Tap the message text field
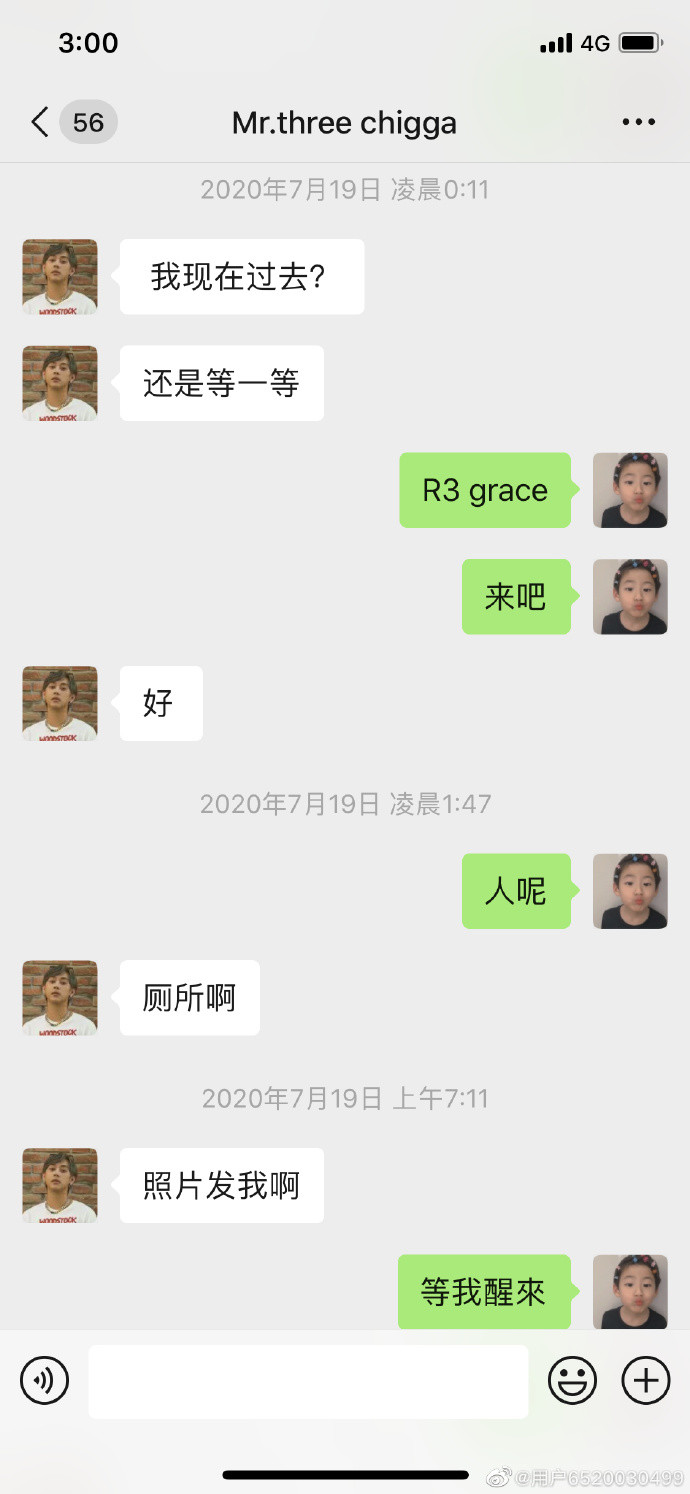 308,1381
